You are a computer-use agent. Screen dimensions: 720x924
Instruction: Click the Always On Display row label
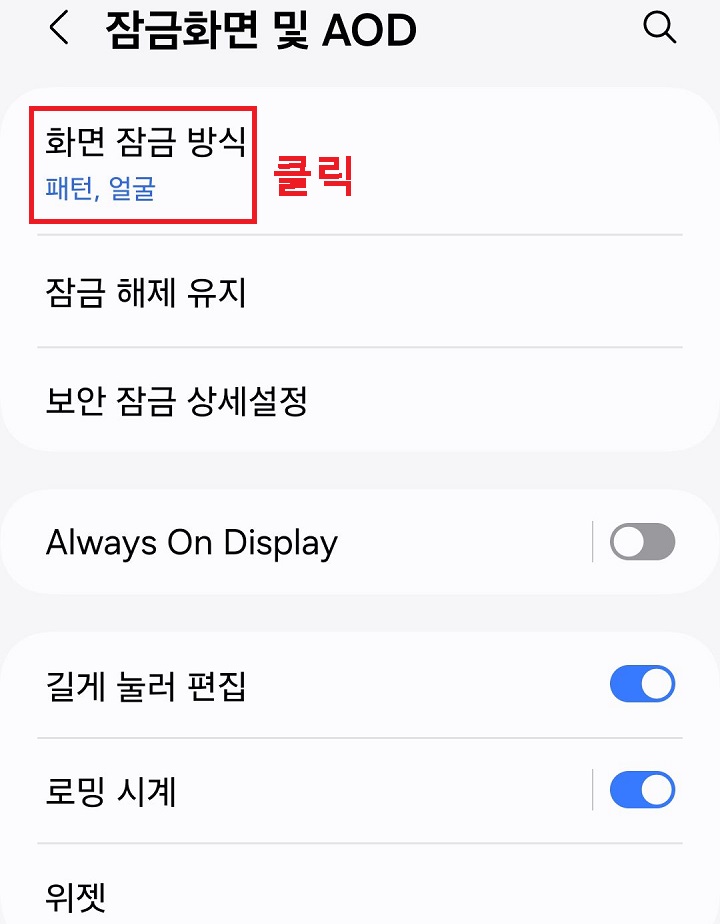tap(189, 541)
